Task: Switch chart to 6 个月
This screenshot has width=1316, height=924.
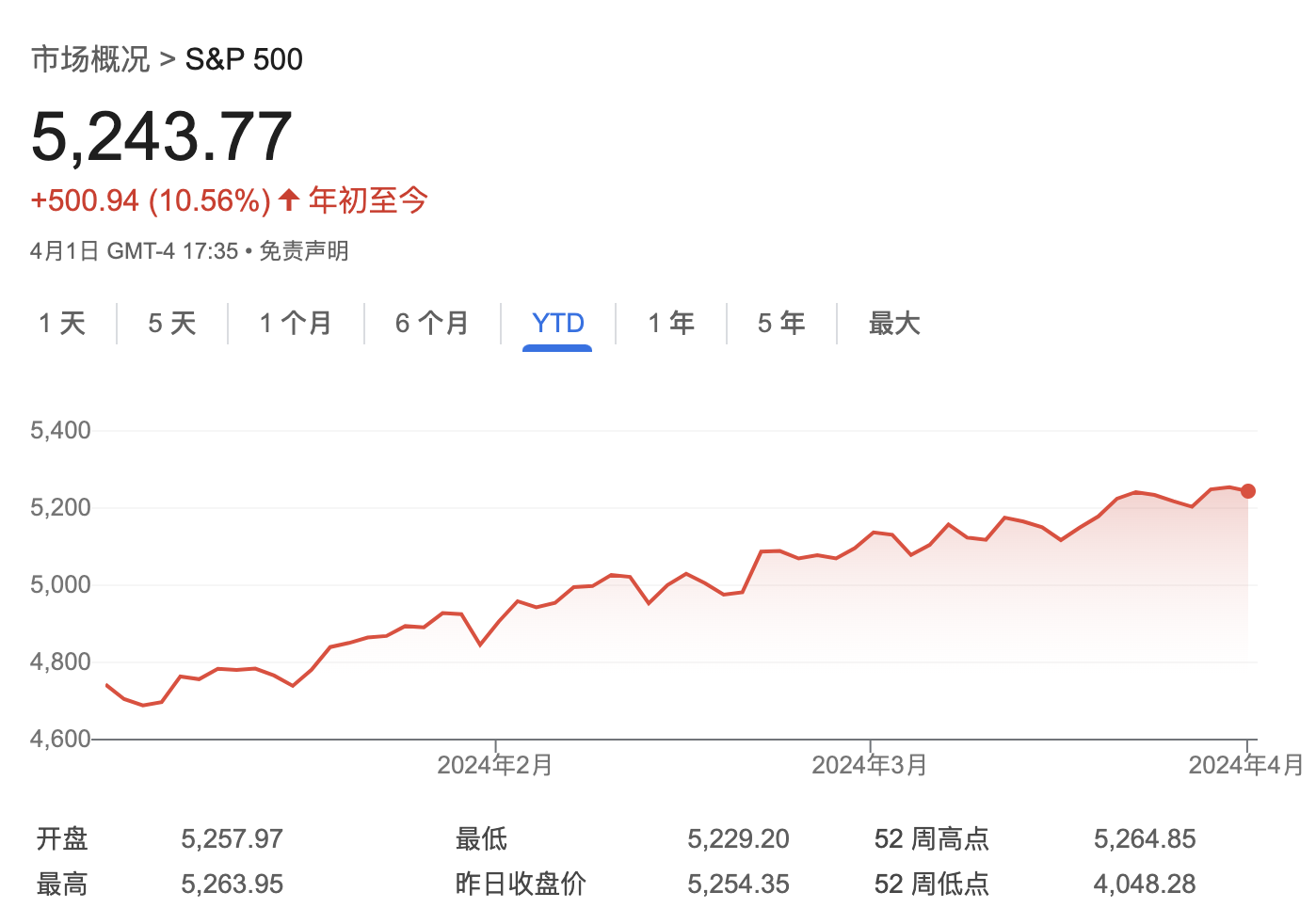Action: 432,324
